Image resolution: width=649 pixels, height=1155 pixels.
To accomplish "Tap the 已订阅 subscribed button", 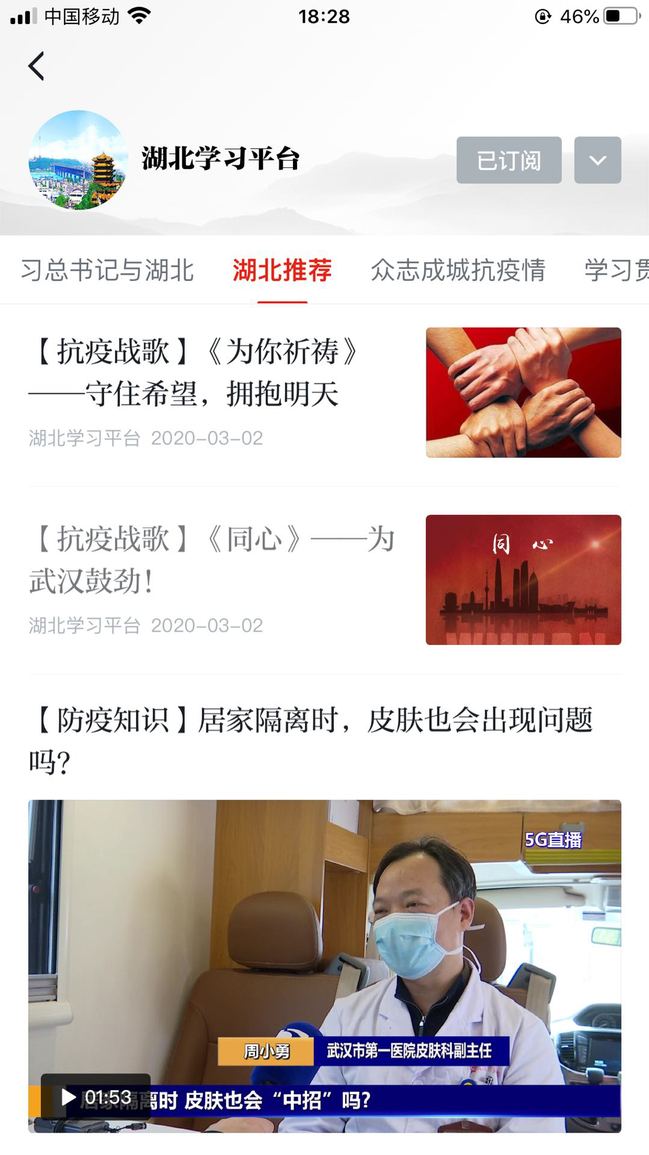I will [x=508, y=160].
